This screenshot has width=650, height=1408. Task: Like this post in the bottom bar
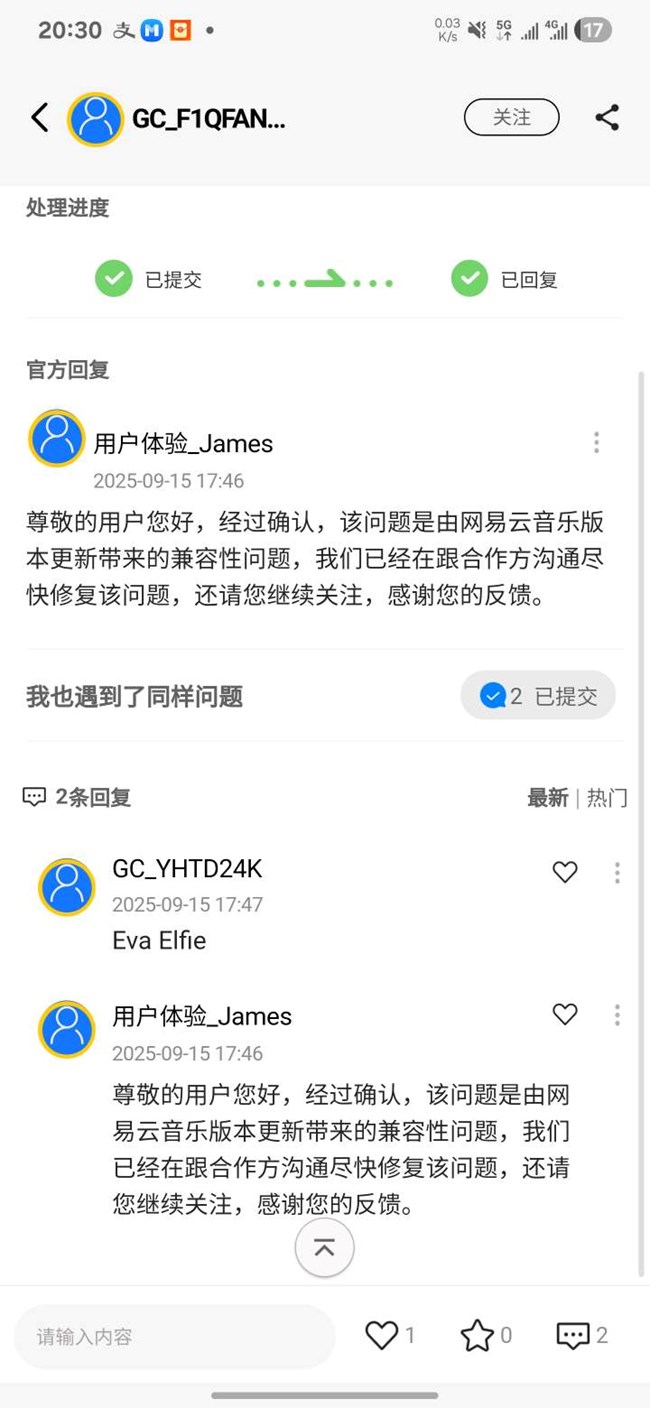point(382,1335)
